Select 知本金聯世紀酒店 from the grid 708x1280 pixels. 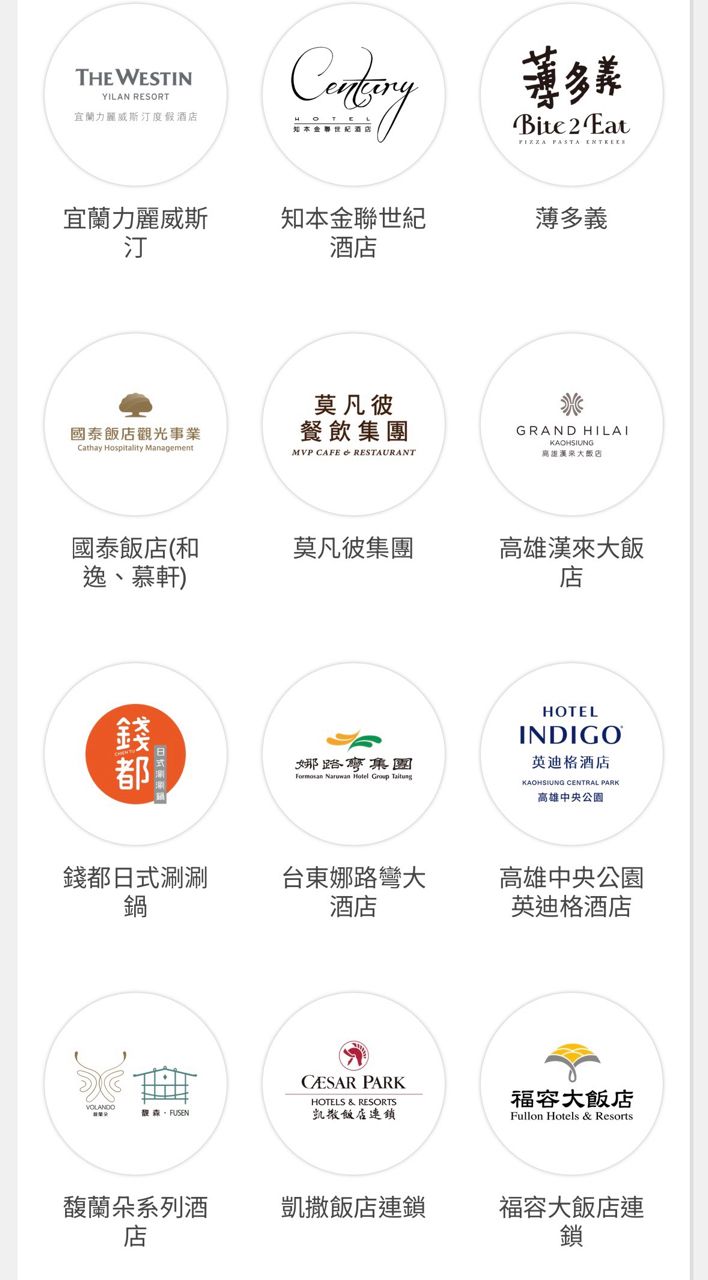click(x=354, y=95)
